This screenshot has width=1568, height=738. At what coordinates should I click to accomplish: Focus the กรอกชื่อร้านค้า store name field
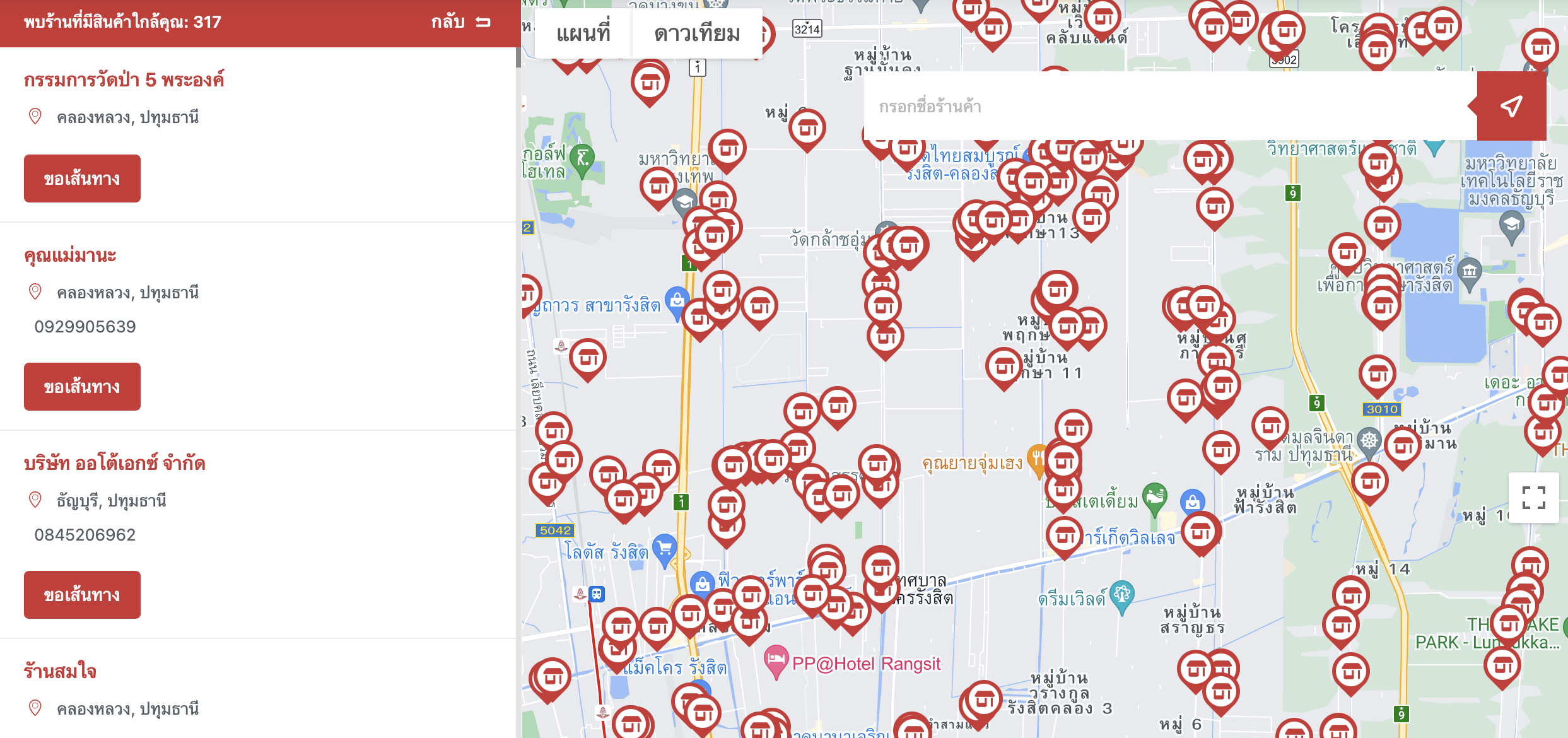click(1167, 106)
